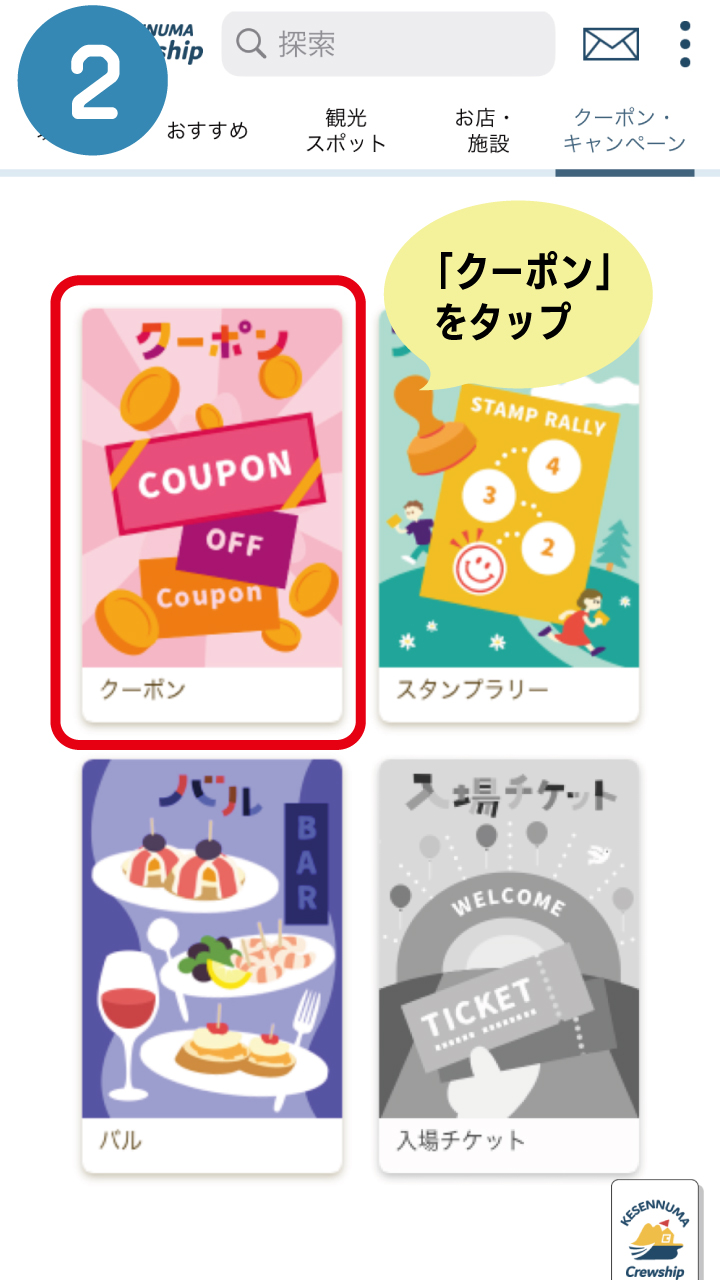This screenshot has height=1280, width=720.
Task: Open the クーポン card
Action: 212,514
